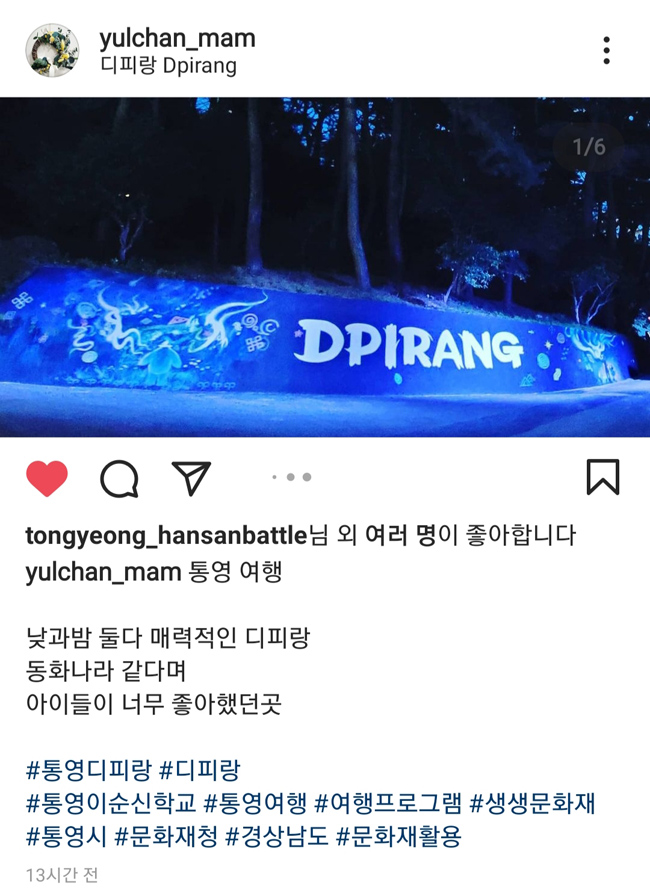
Task: Open the #통영이순신학교 hashtag
Action: (x=110, y=804)
